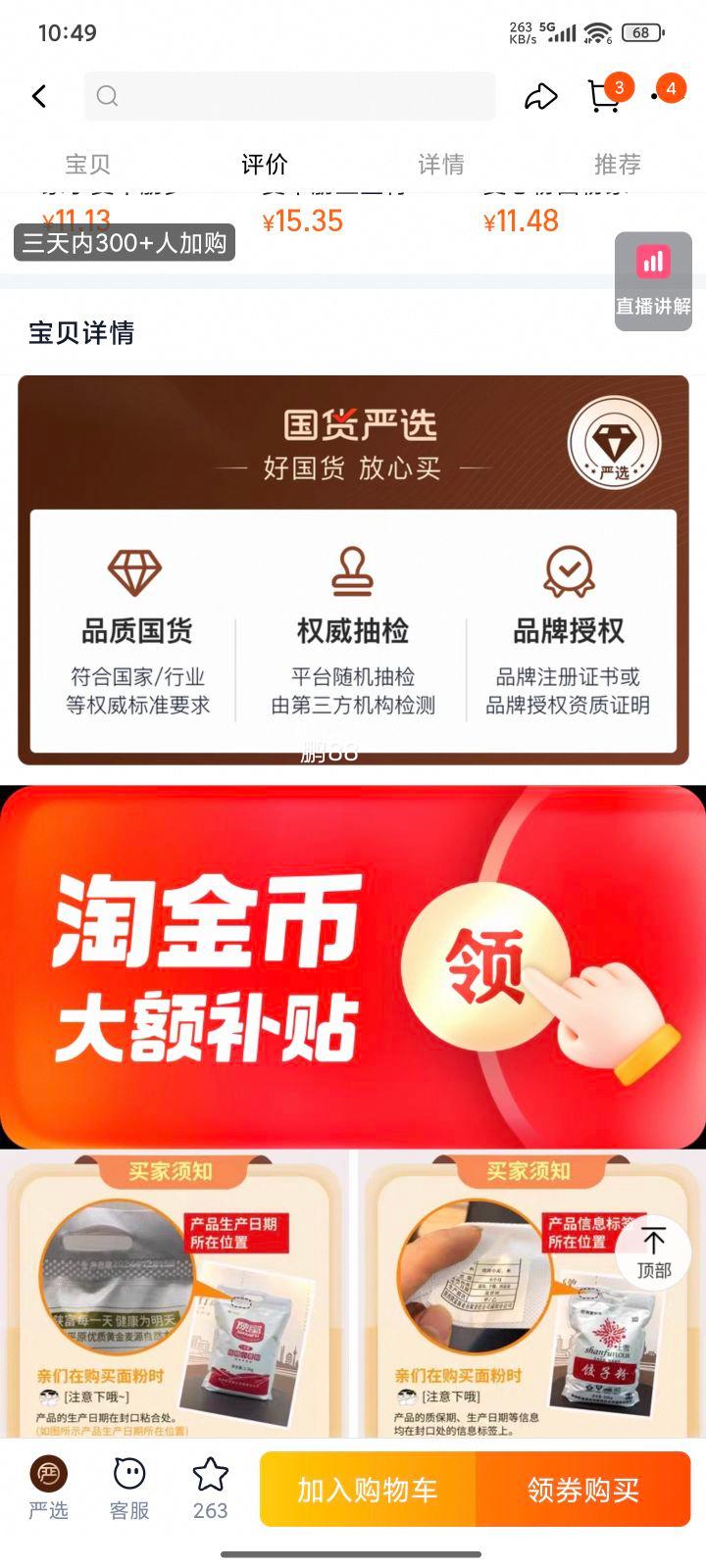Open the 淘金币大额补贴 banner
Image resolution: width=706 pixels, height=1568 pixels.
[x=353, y=966]
